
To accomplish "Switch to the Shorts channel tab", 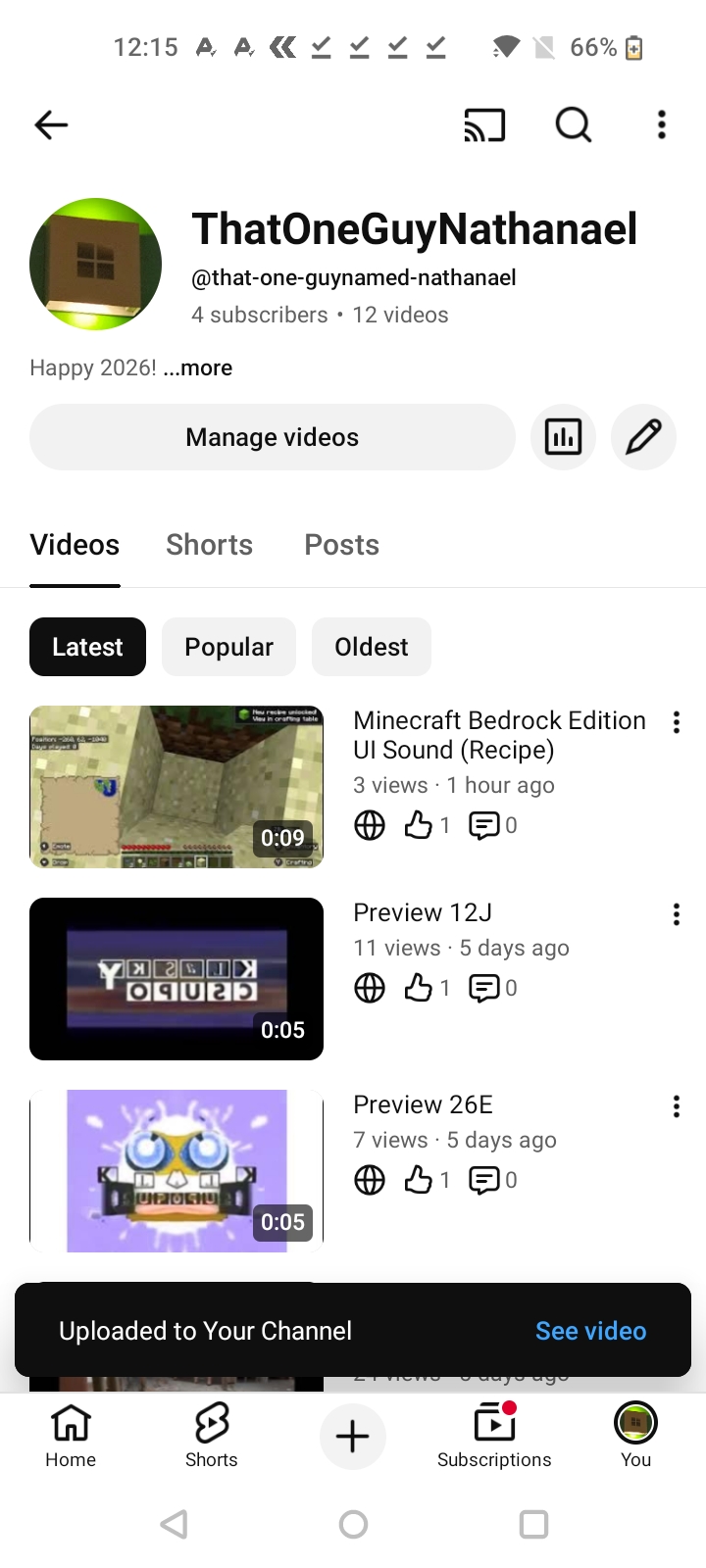I will 209,545.
